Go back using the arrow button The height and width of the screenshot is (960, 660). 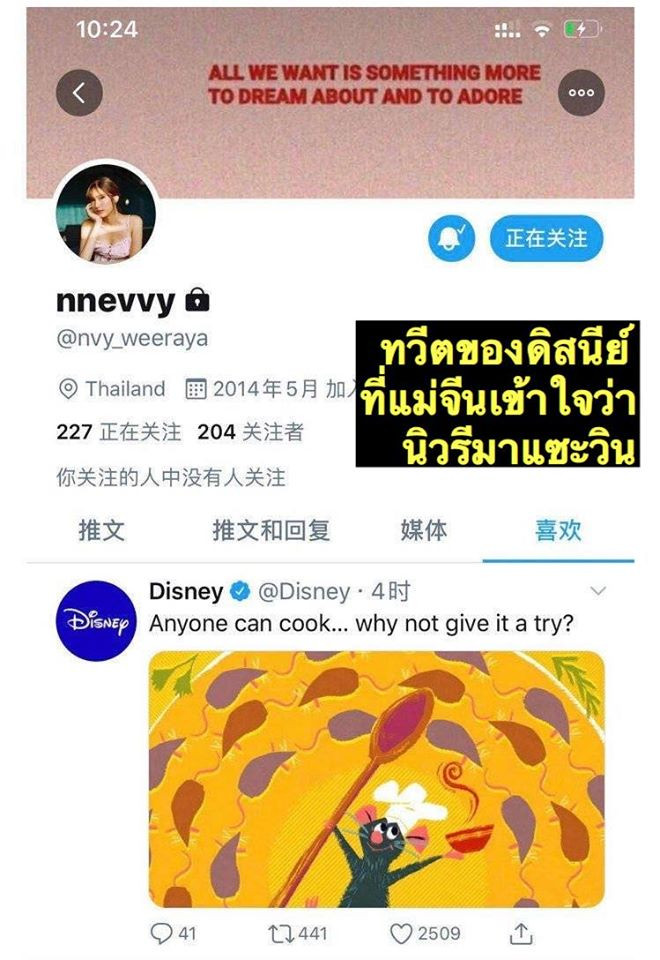[x=80, y=93]
